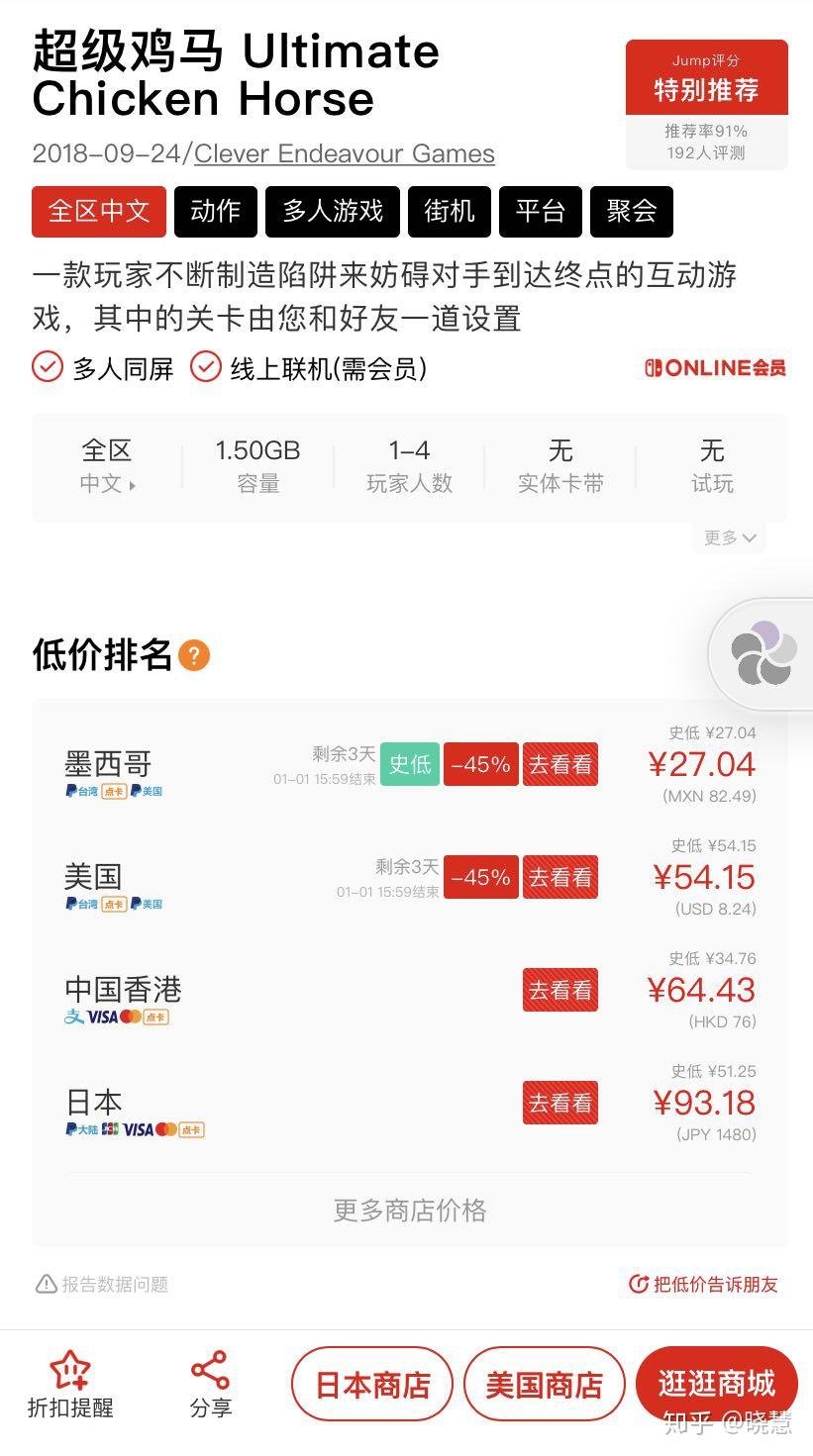813x1456 pixels.
Task: Tap 去看看 for the 美国 price
Action: click(560, 877)
